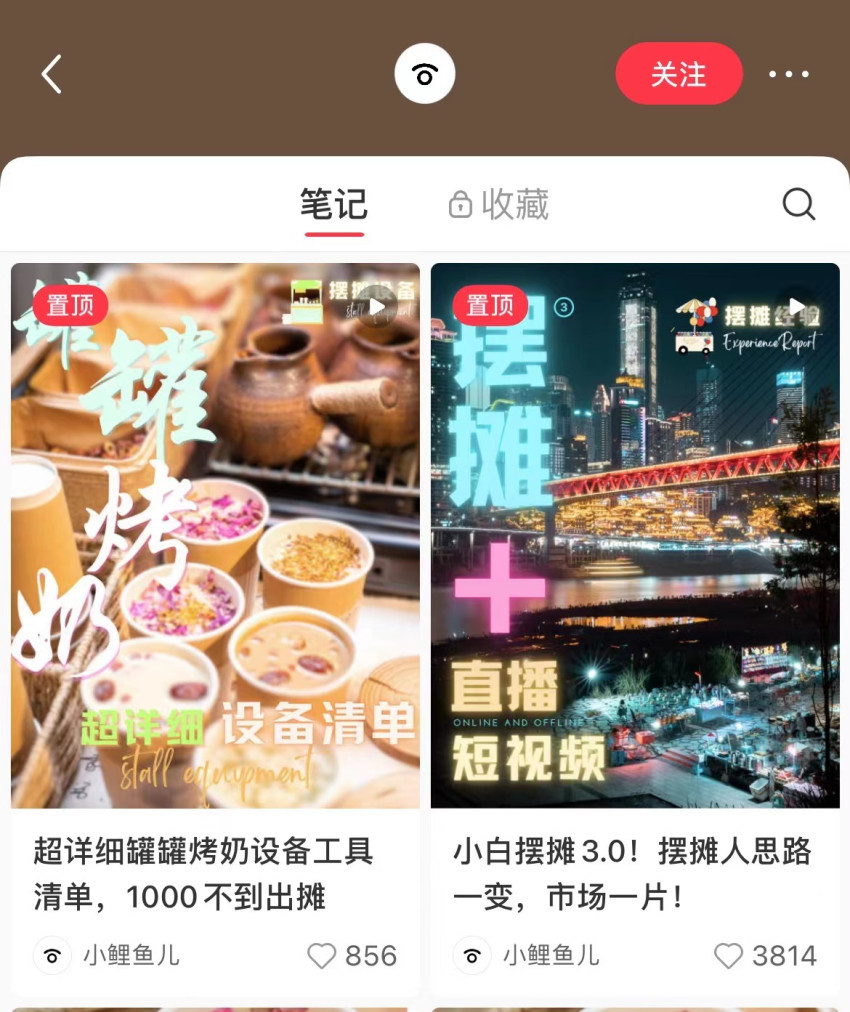Play the 罐罐烤奶 video via its play icon
850x1012 pixels.
(x=377, y=306)
